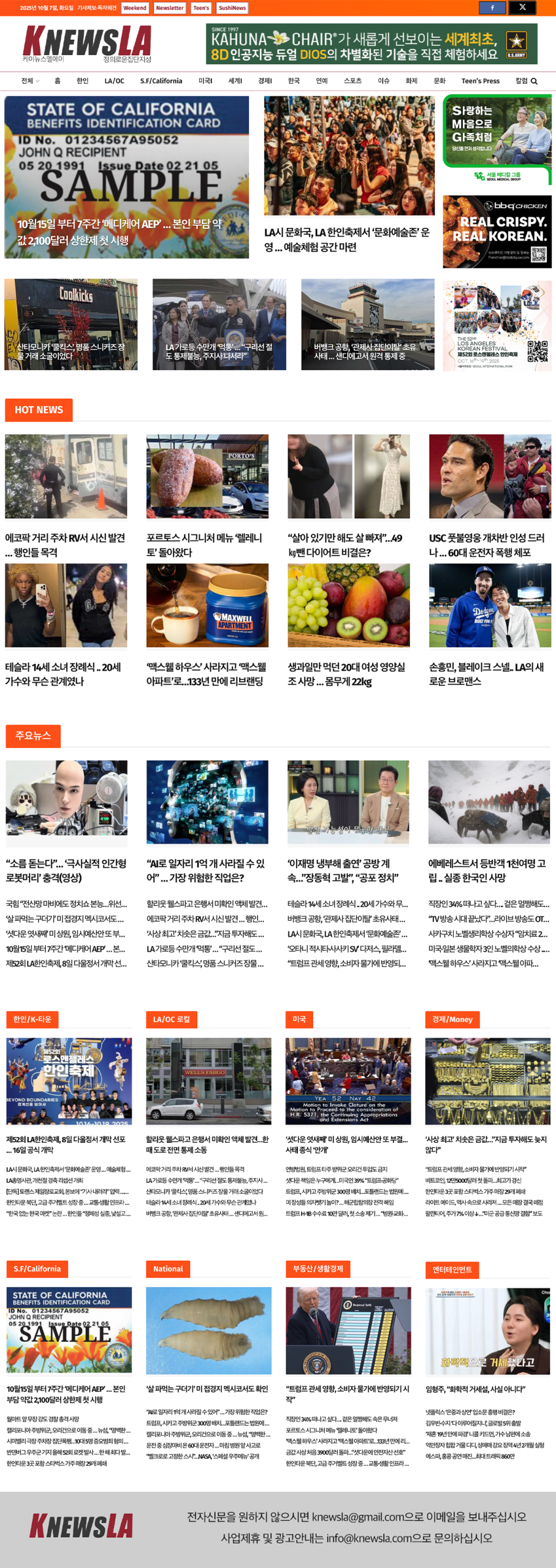Read the LA시 문화국 한인축제 article
This screenshot has width=556, height=1568.
[347, 239]
